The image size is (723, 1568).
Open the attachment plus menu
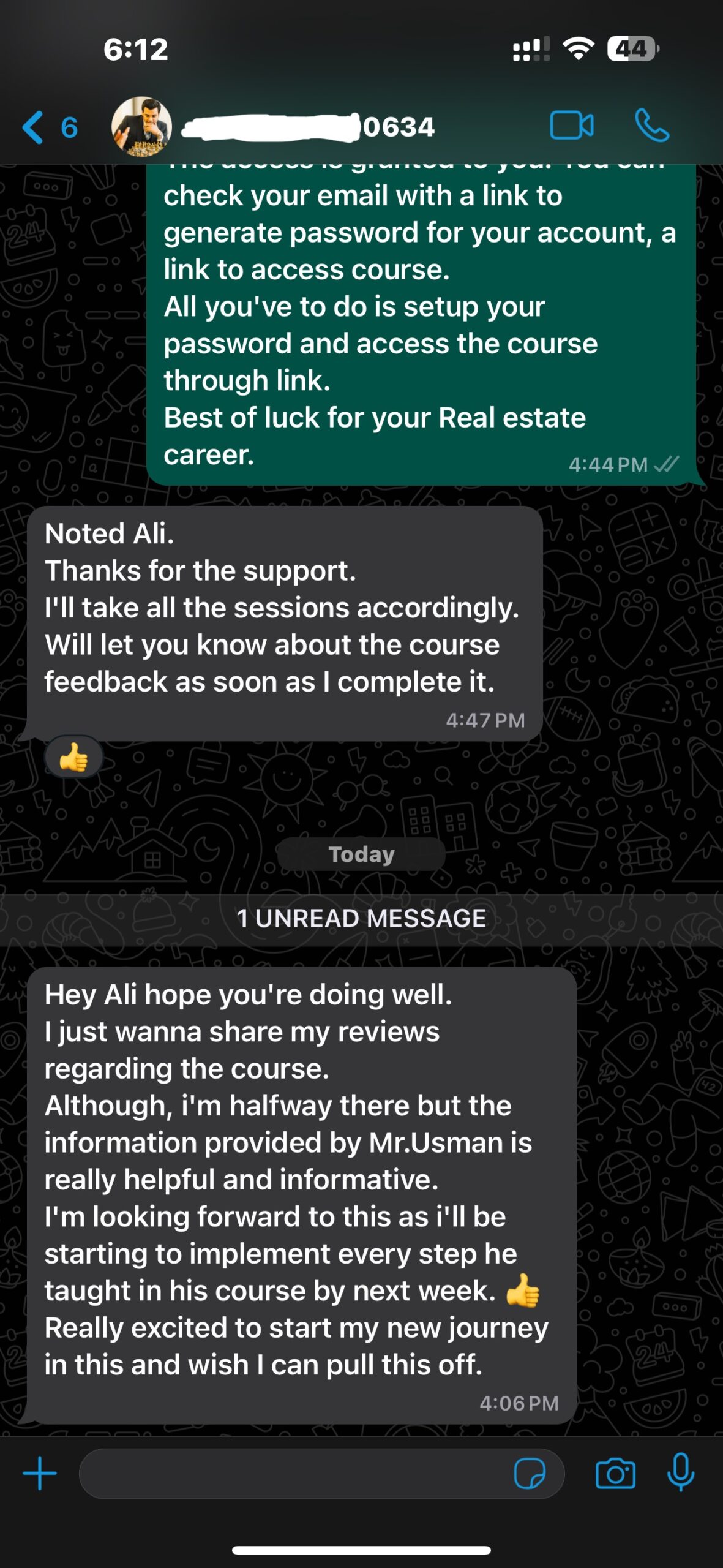(40, 1473)
